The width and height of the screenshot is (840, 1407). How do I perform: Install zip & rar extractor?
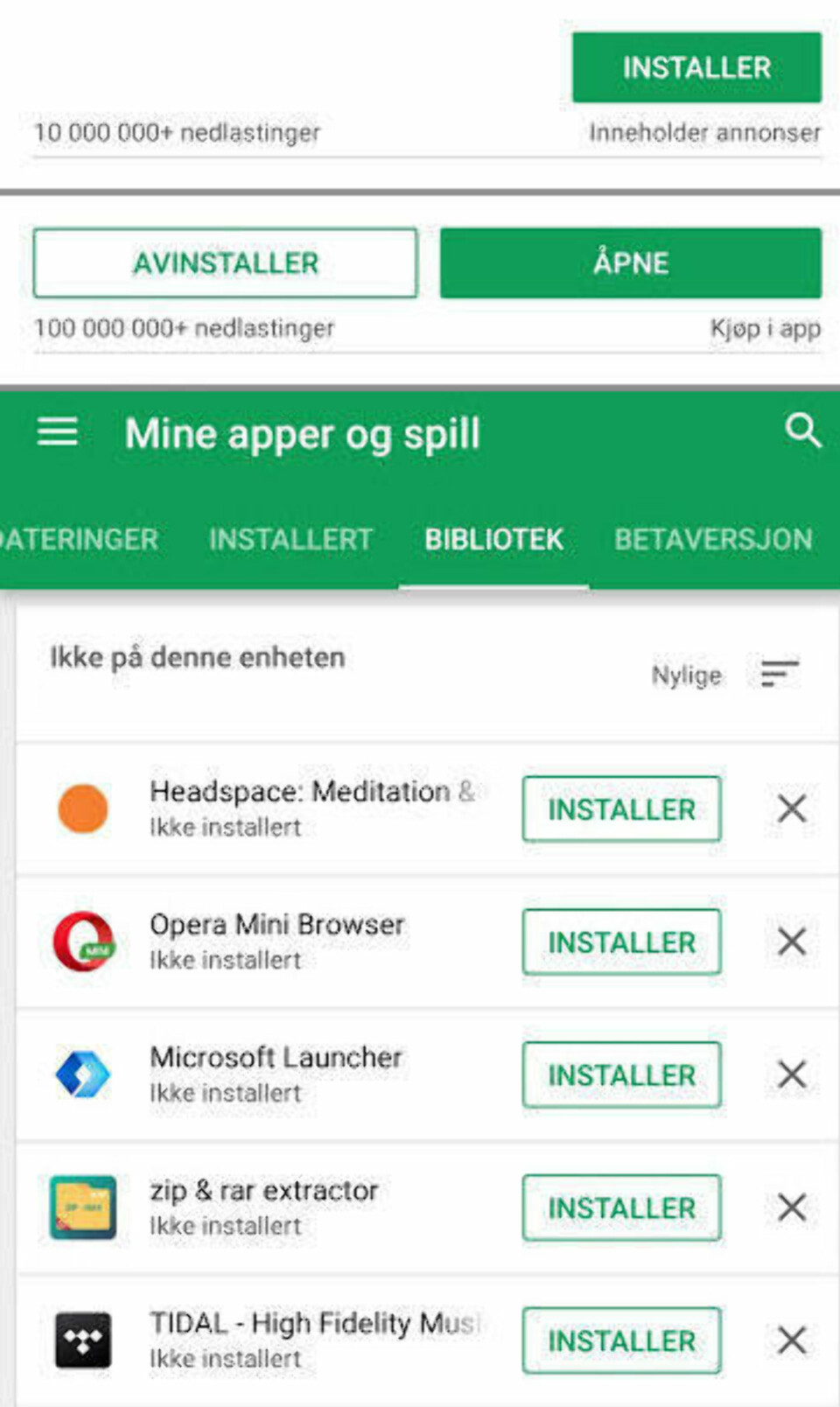[621, 1208]
